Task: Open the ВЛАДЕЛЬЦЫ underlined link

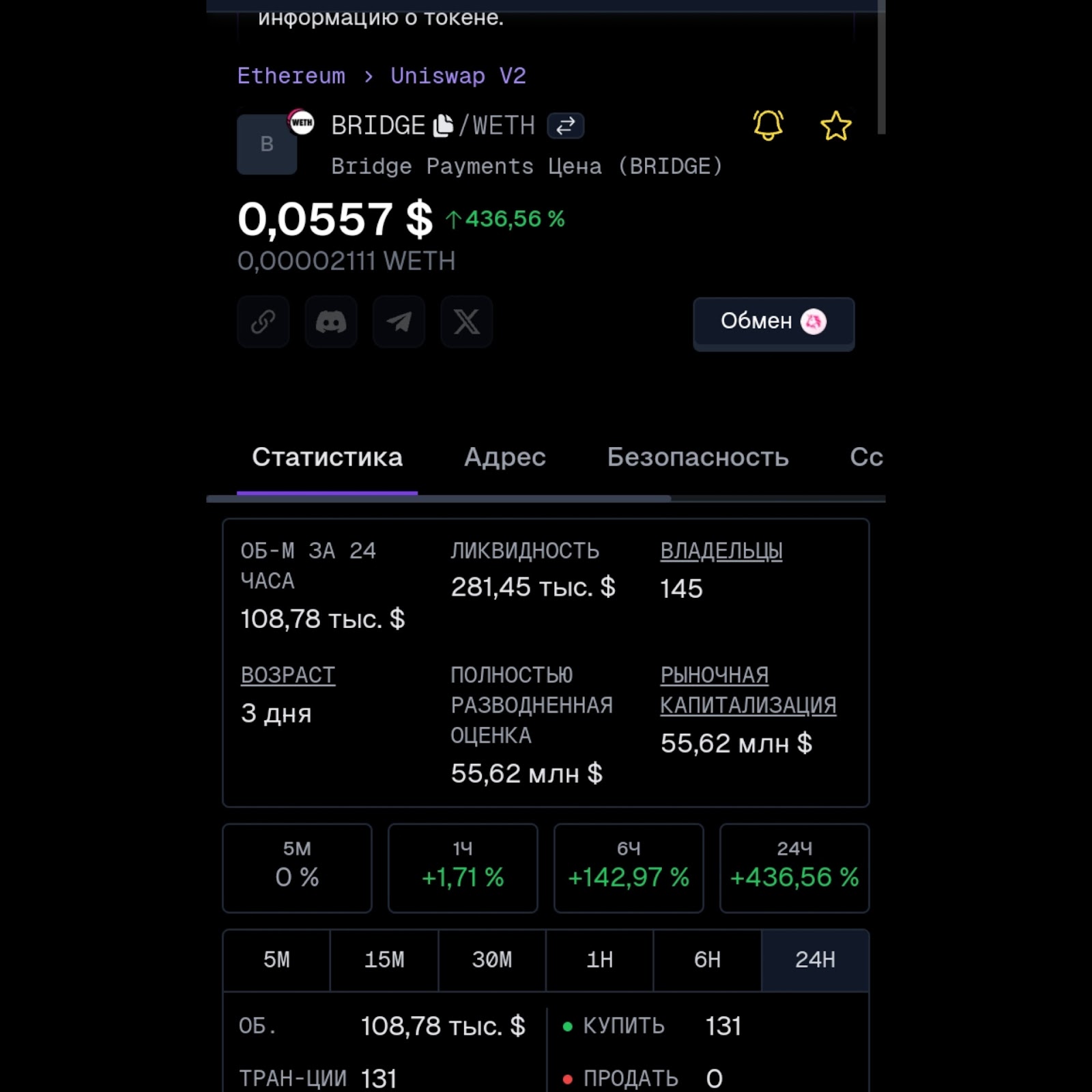Action: tap(721, 551)
